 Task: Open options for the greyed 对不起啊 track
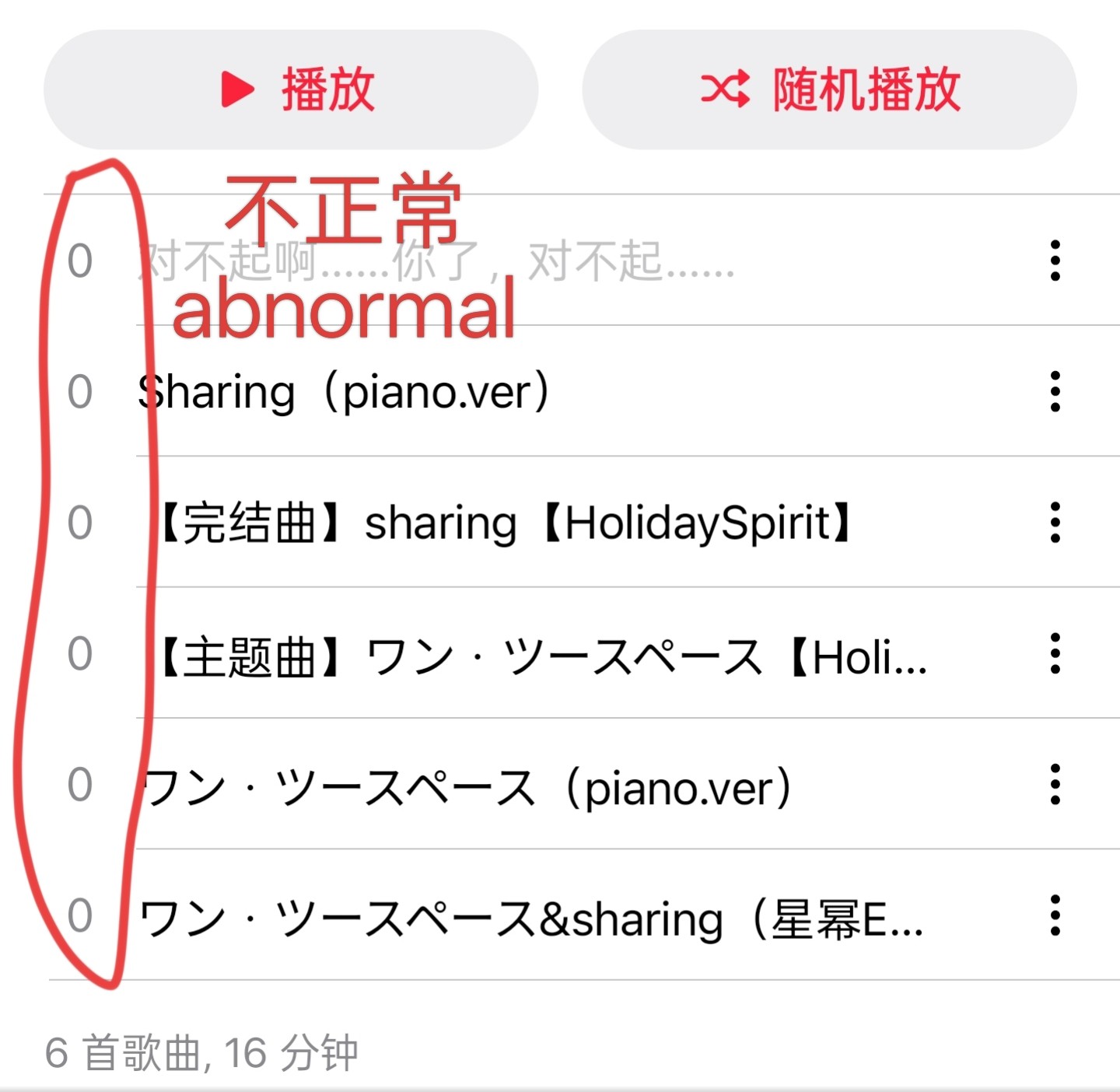click(1055, 261)
